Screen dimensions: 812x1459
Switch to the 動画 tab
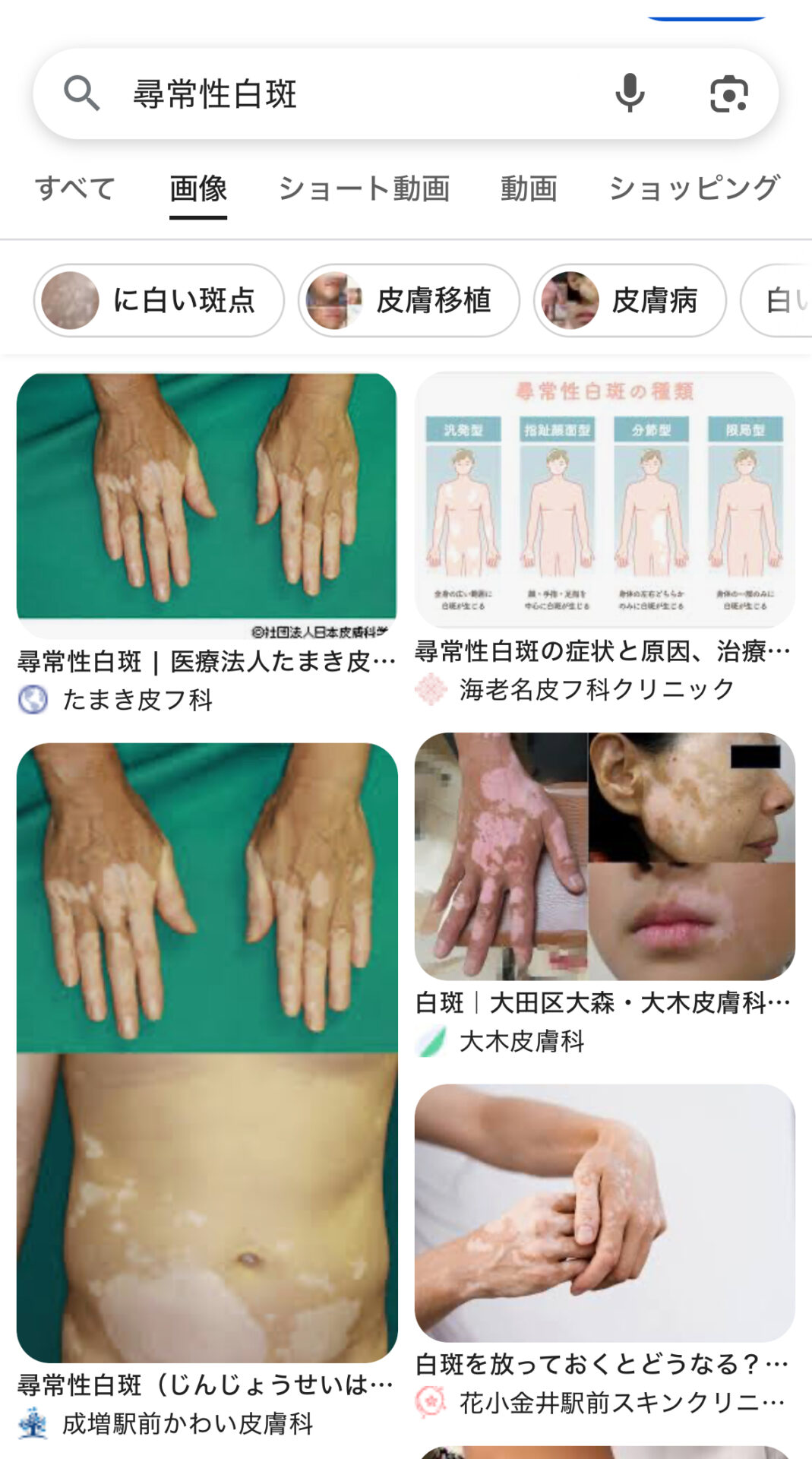coord(529,188)
